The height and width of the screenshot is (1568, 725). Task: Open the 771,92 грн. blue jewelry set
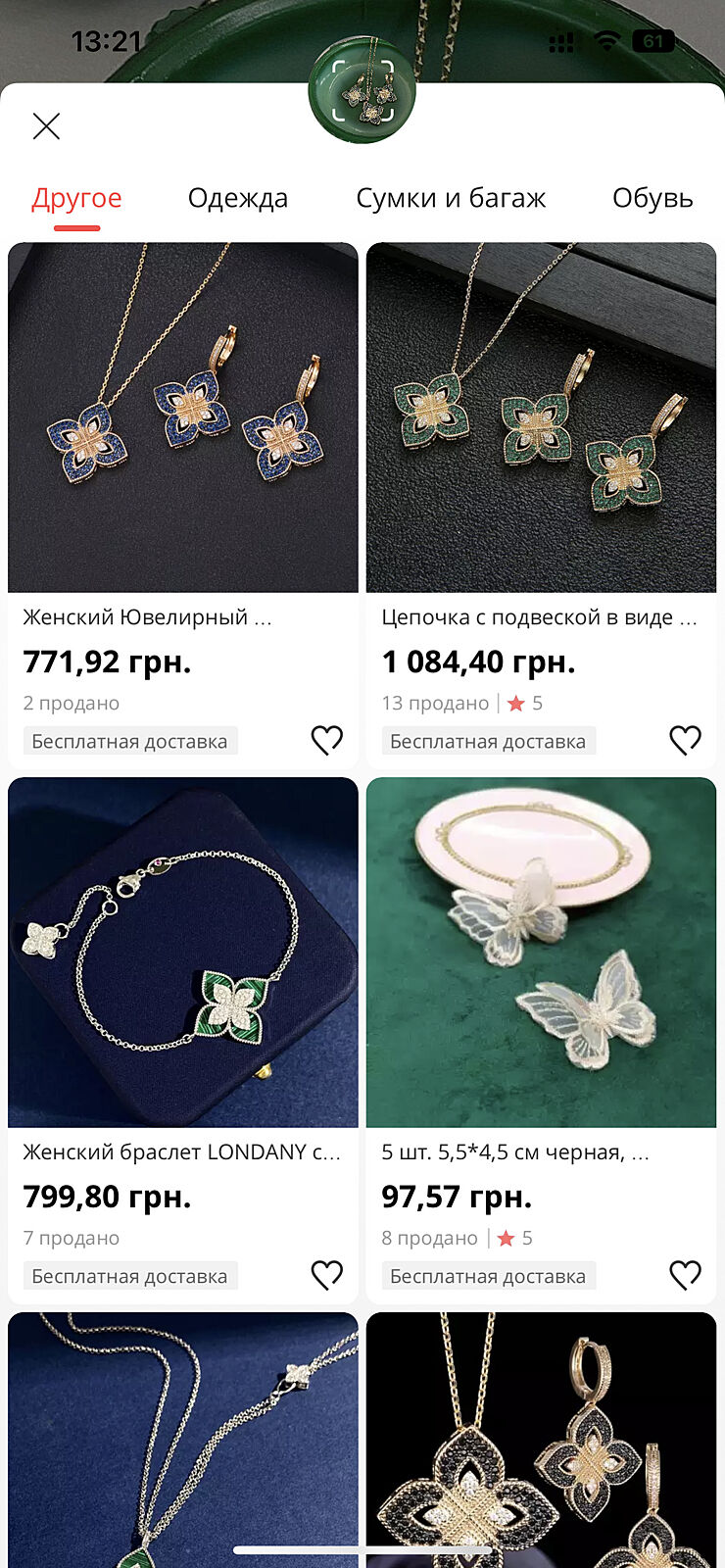pos(183,418)
